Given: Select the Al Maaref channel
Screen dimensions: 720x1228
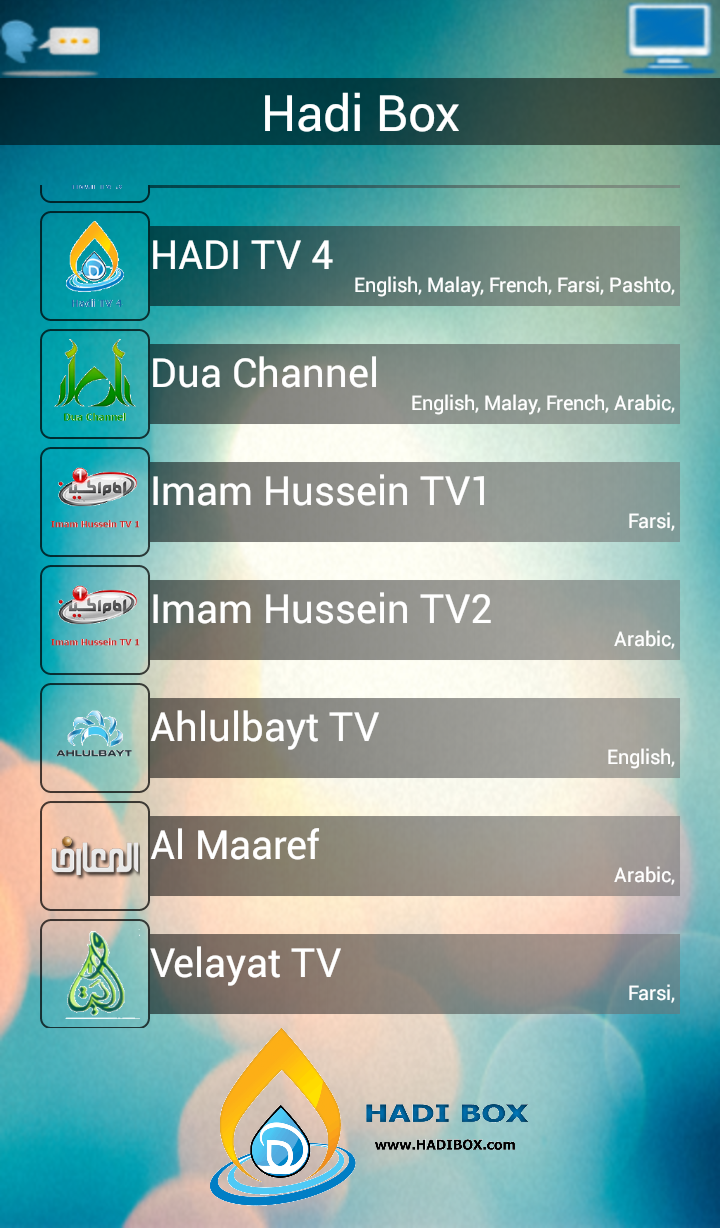Looking at the screenshot, I should coord(360,856).
